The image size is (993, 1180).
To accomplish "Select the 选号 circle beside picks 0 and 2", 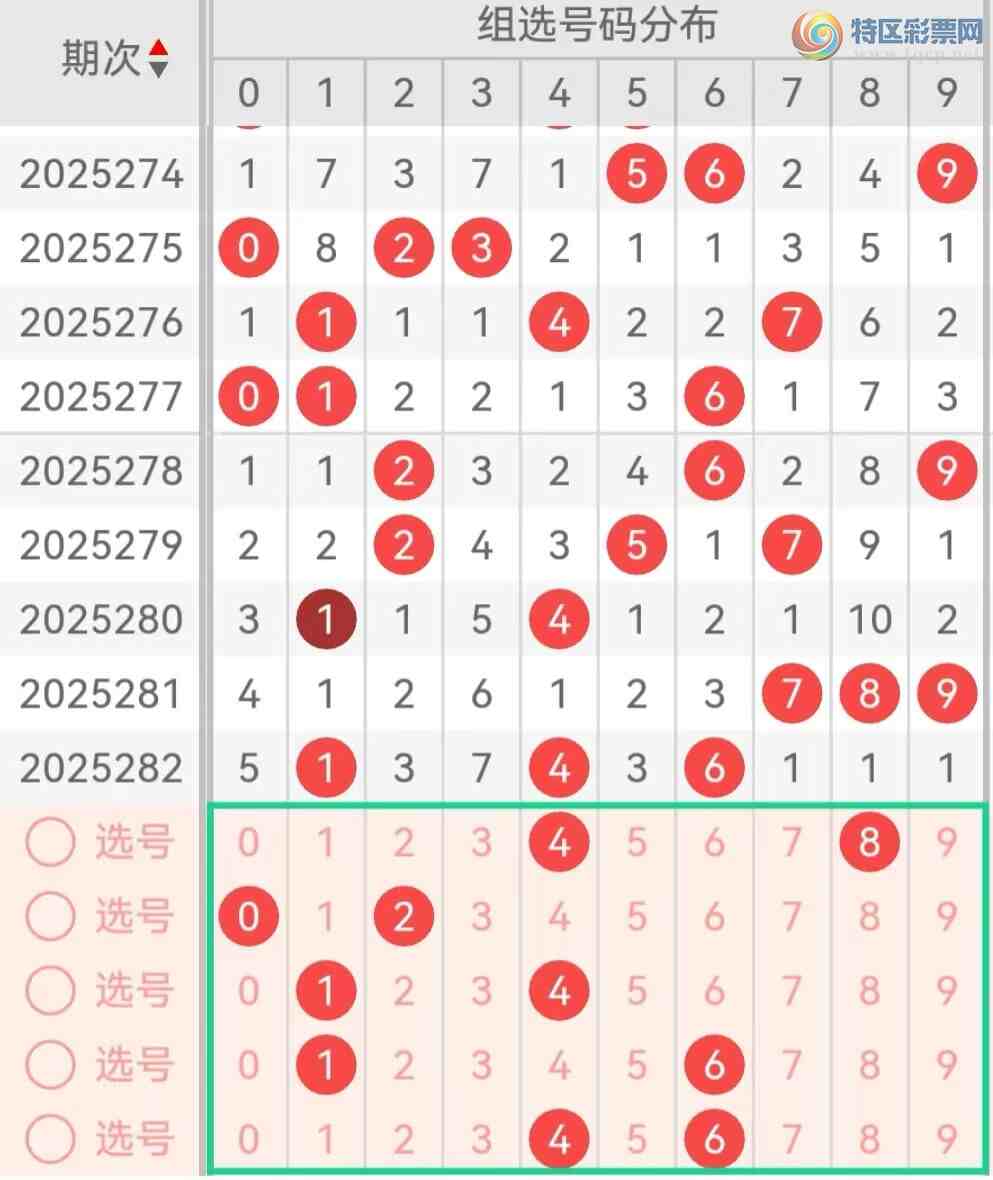I will [x=50, y=916].
